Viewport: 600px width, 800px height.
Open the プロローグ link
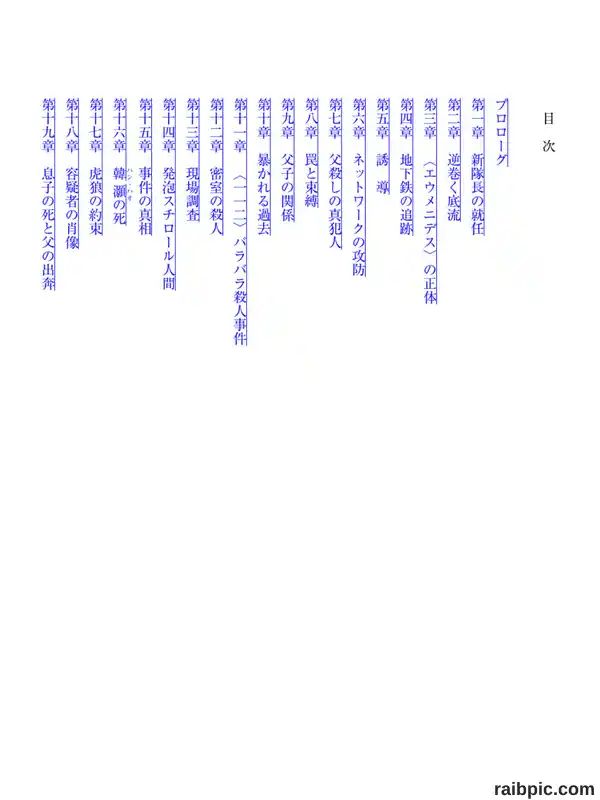[x=503, y=133]
